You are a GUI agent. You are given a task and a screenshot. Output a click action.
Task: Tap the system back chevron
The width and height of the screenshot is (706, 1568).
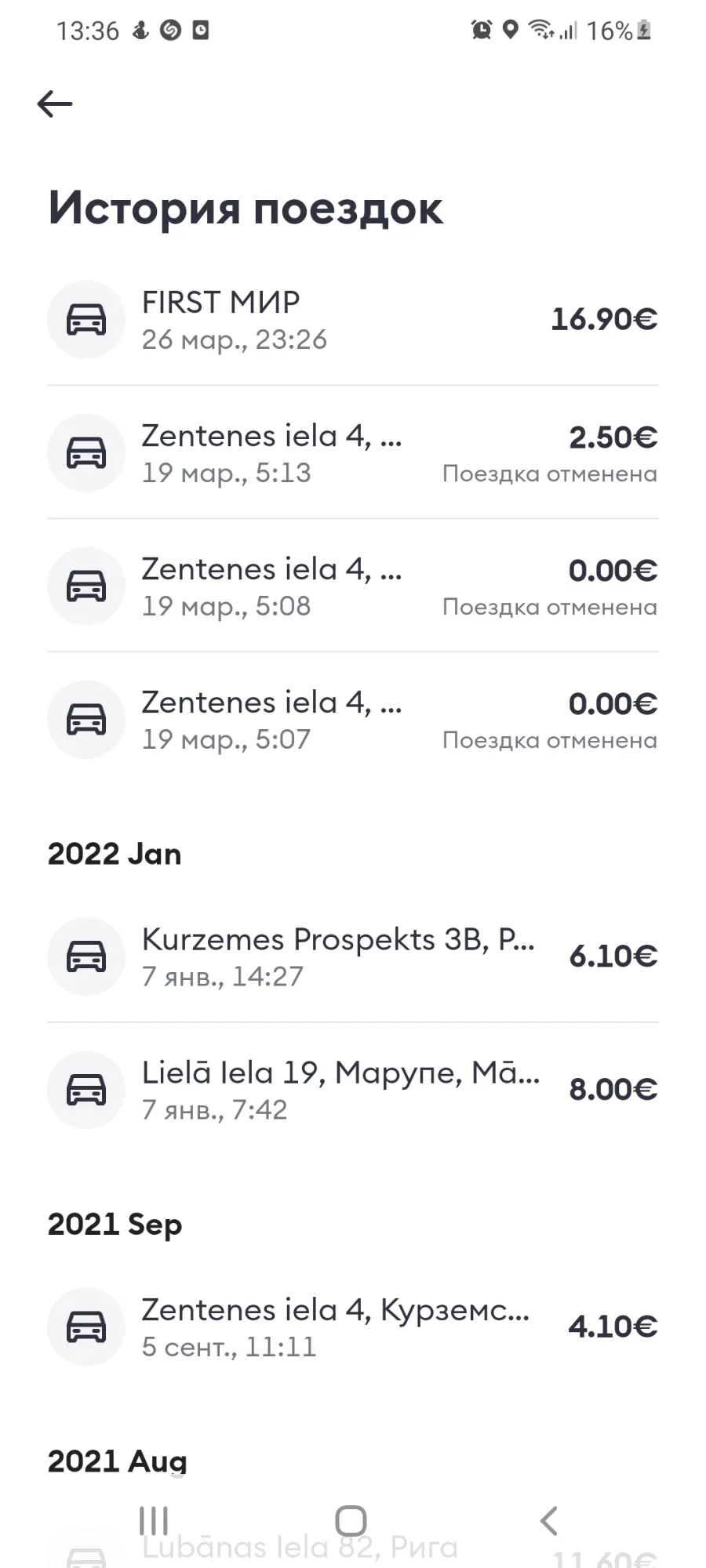pyautogui.click(x=549, y=1521)
